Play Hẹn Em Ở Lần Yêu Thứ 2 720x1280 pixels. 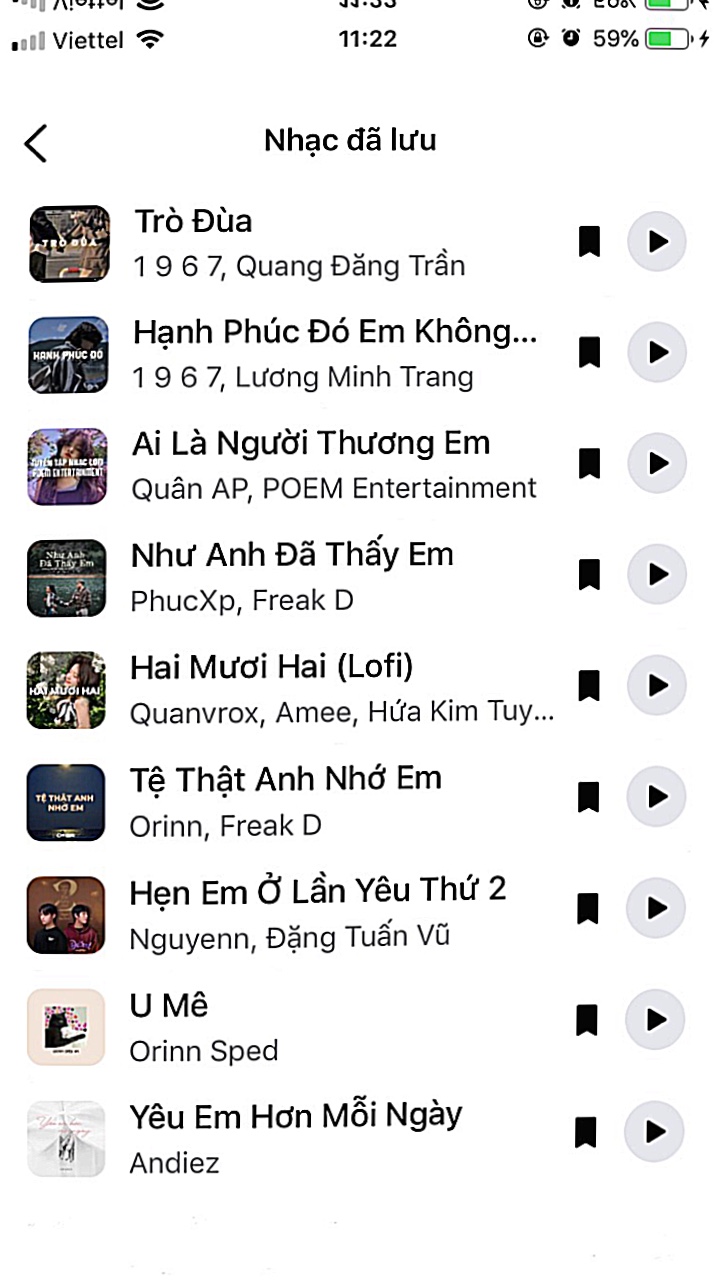(x=657, y=908)
